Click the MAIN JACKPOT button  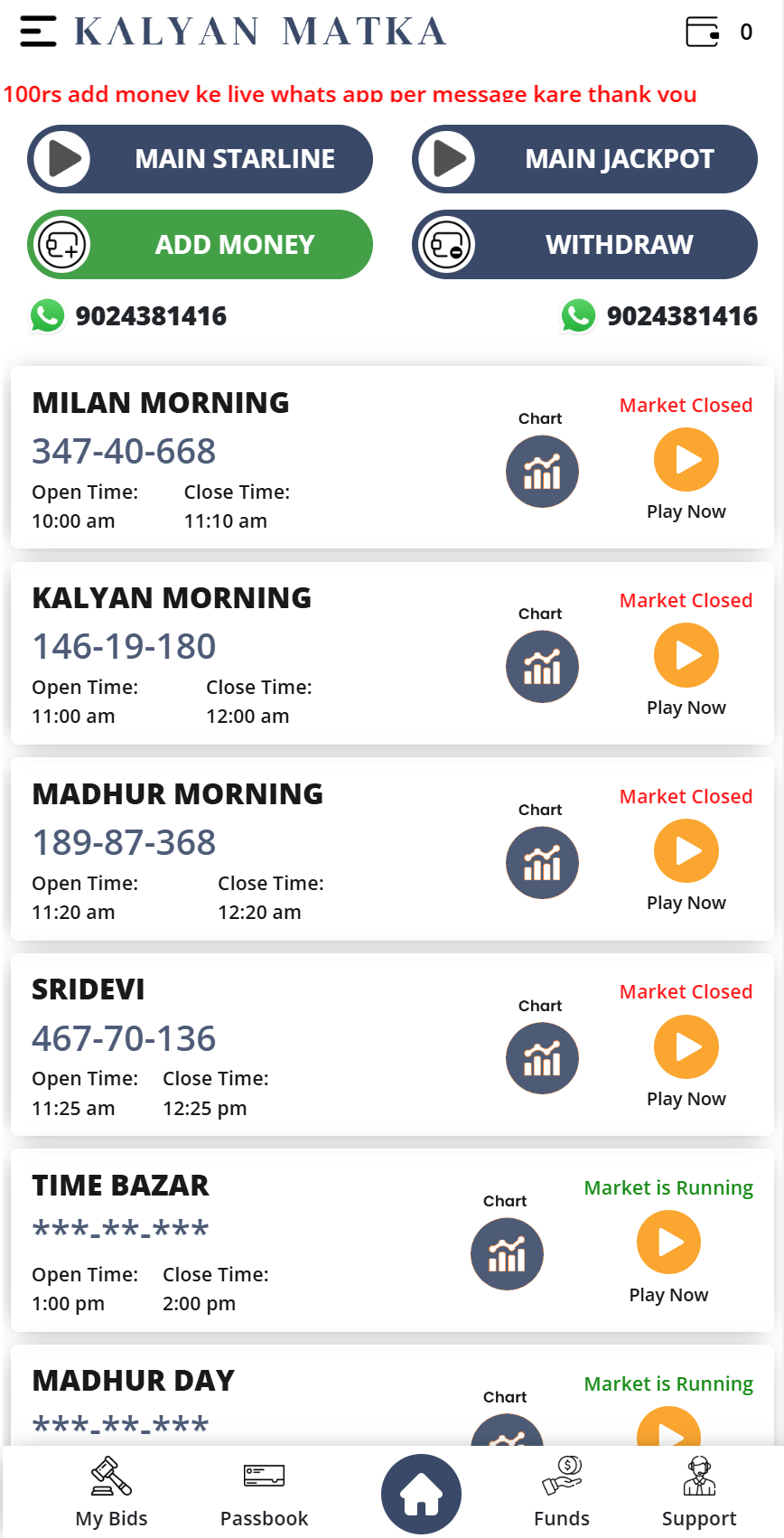[584, 158]
